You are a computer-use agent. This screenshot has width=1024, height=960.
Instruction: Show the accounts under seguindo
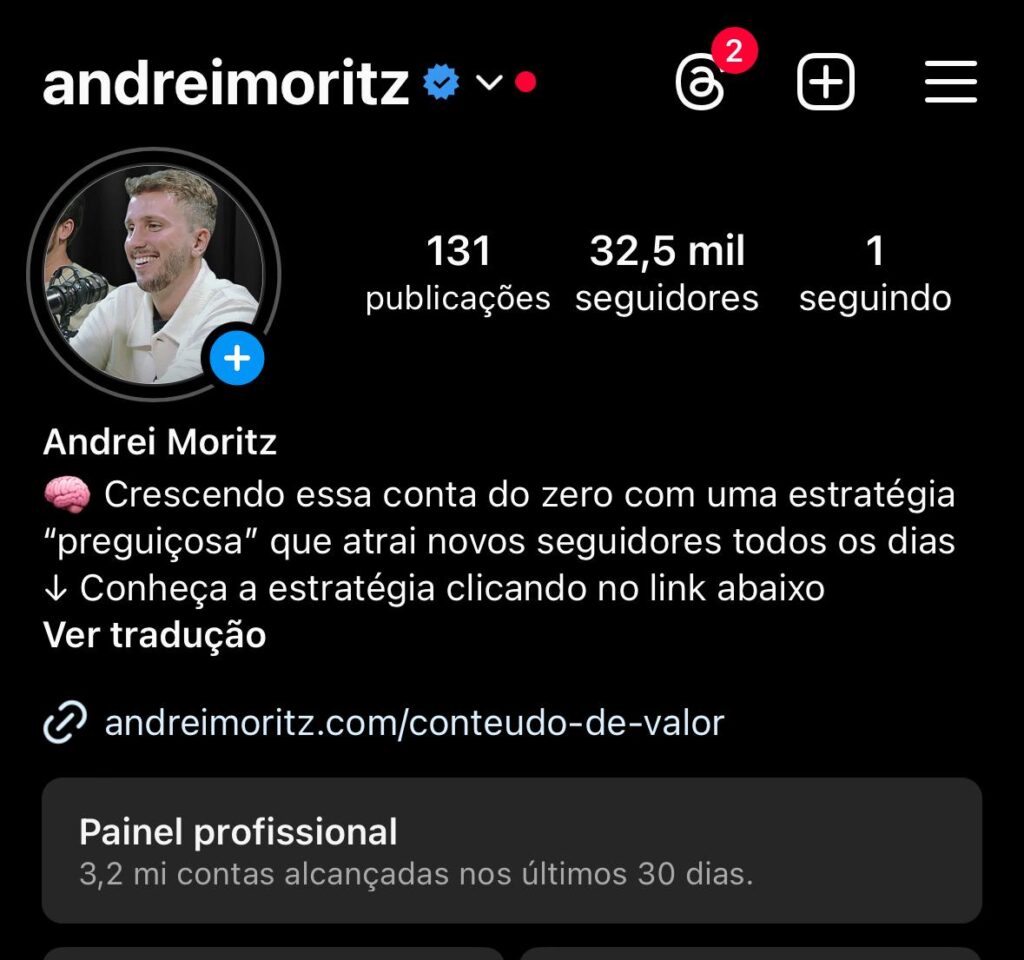pyautogui.click(x=875, y=272)
